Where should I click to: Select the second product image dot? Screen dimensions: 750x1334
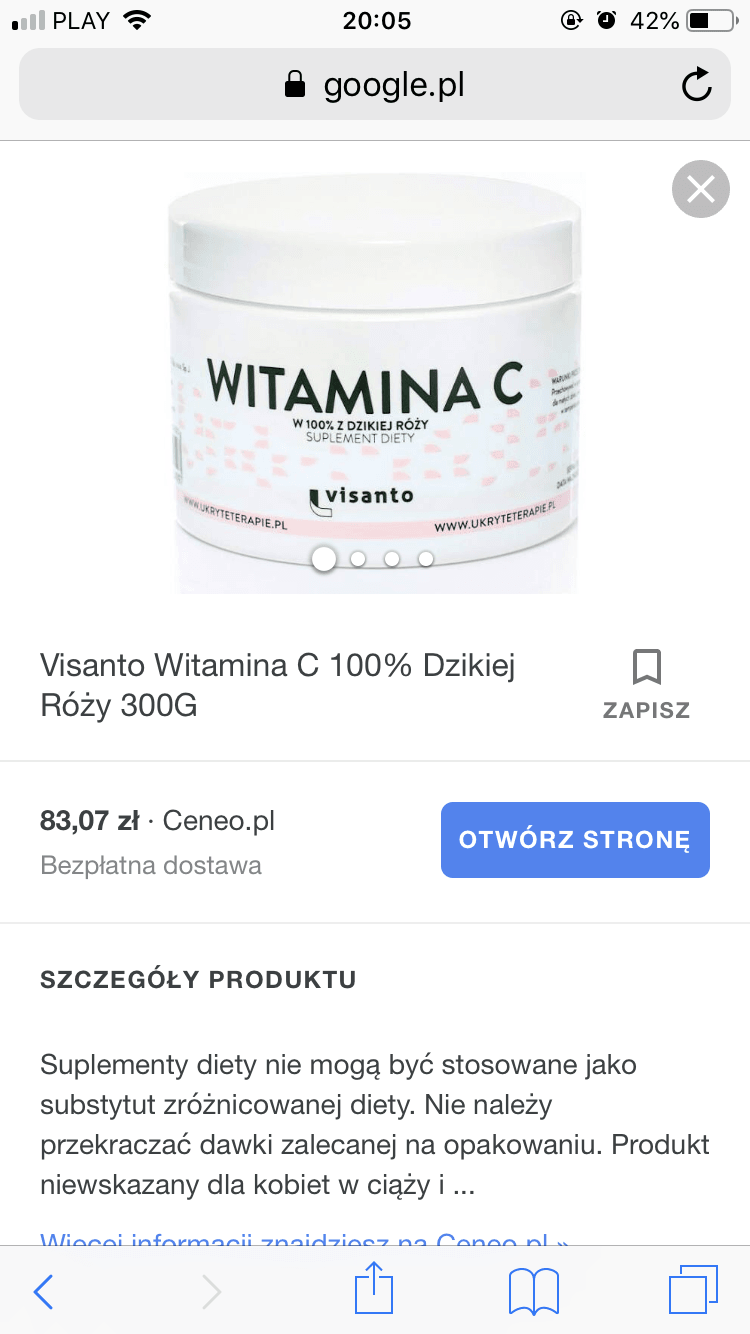tap(358, 559)
